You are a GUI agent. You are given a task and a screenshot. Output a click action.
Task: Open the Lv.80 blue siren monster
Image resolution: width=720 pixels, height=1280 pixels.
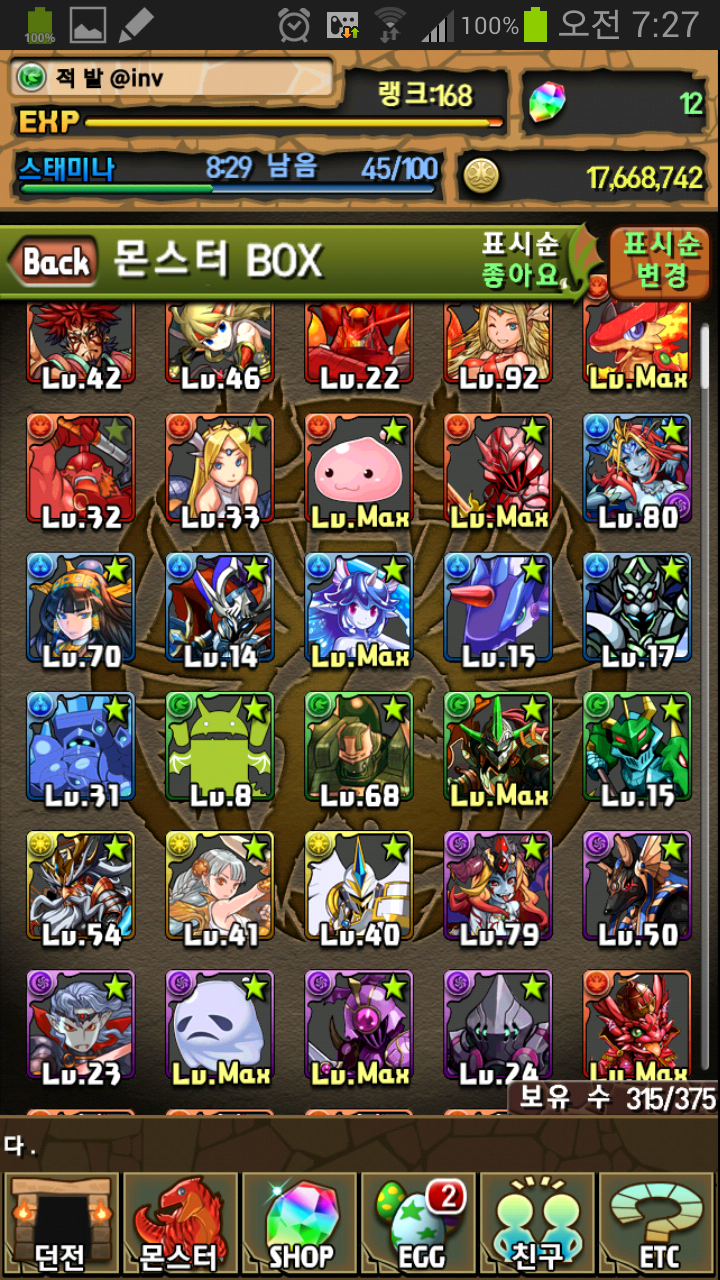coord(637,470)
